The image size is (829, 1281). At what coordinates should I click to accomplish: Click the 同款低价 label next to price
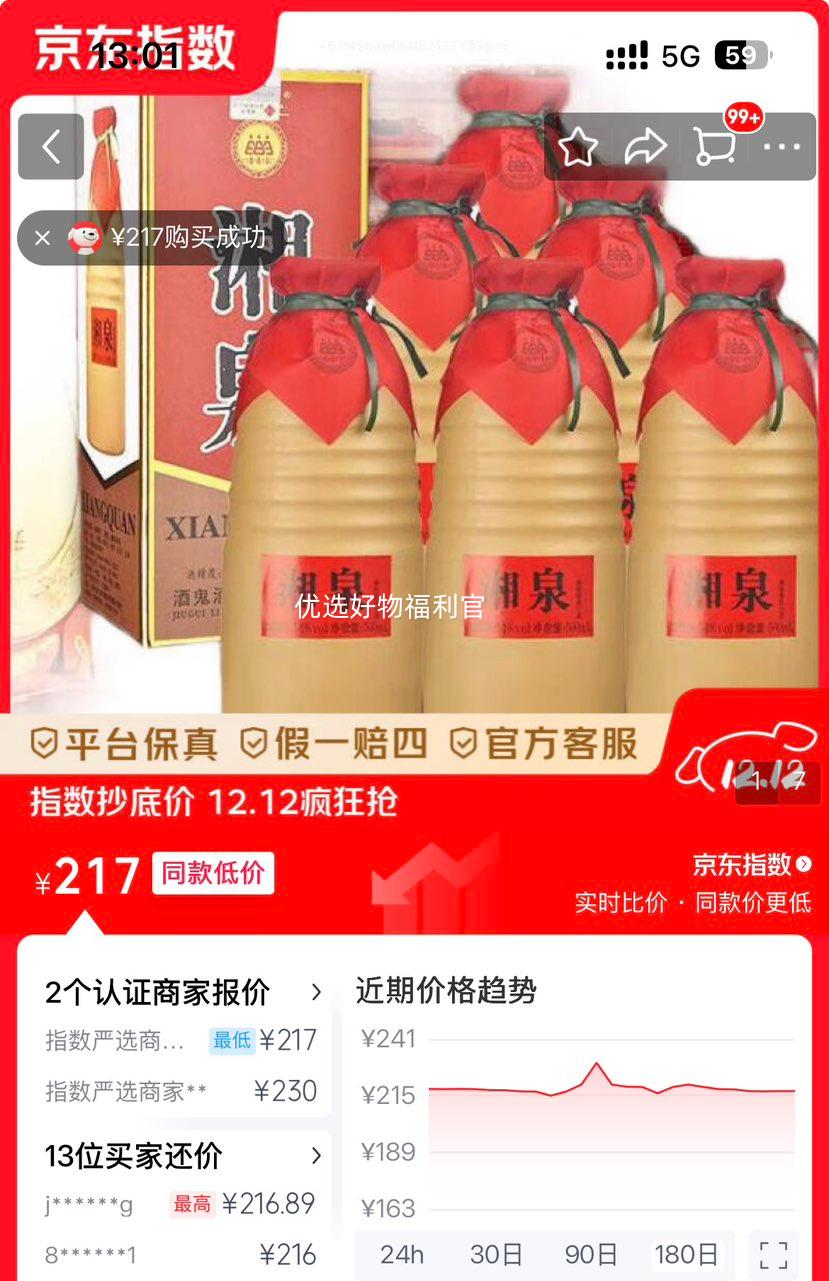tap(212, 873)
